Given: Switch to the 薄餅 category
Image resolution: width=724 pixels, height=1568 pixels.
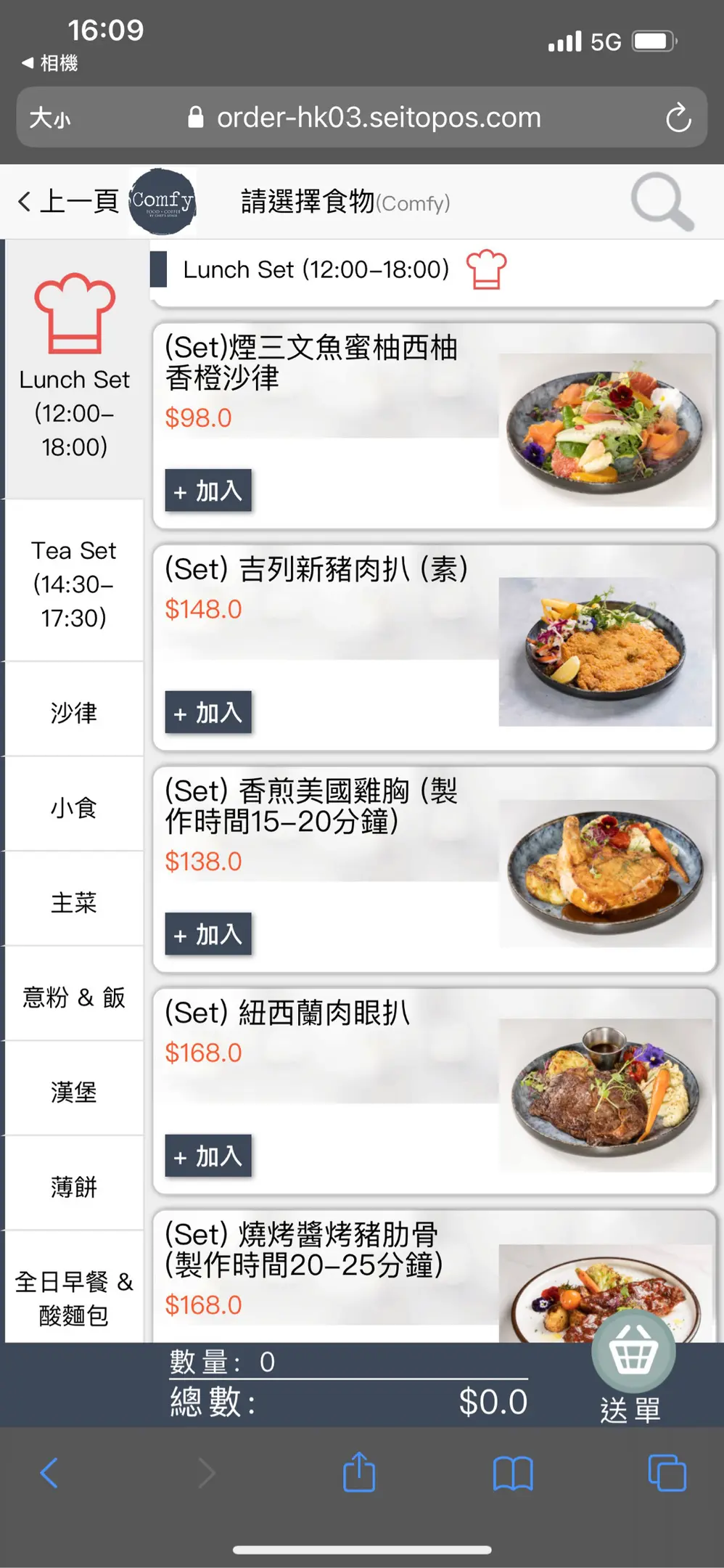Looking at the screenshot, I should tap(74, 1186).
